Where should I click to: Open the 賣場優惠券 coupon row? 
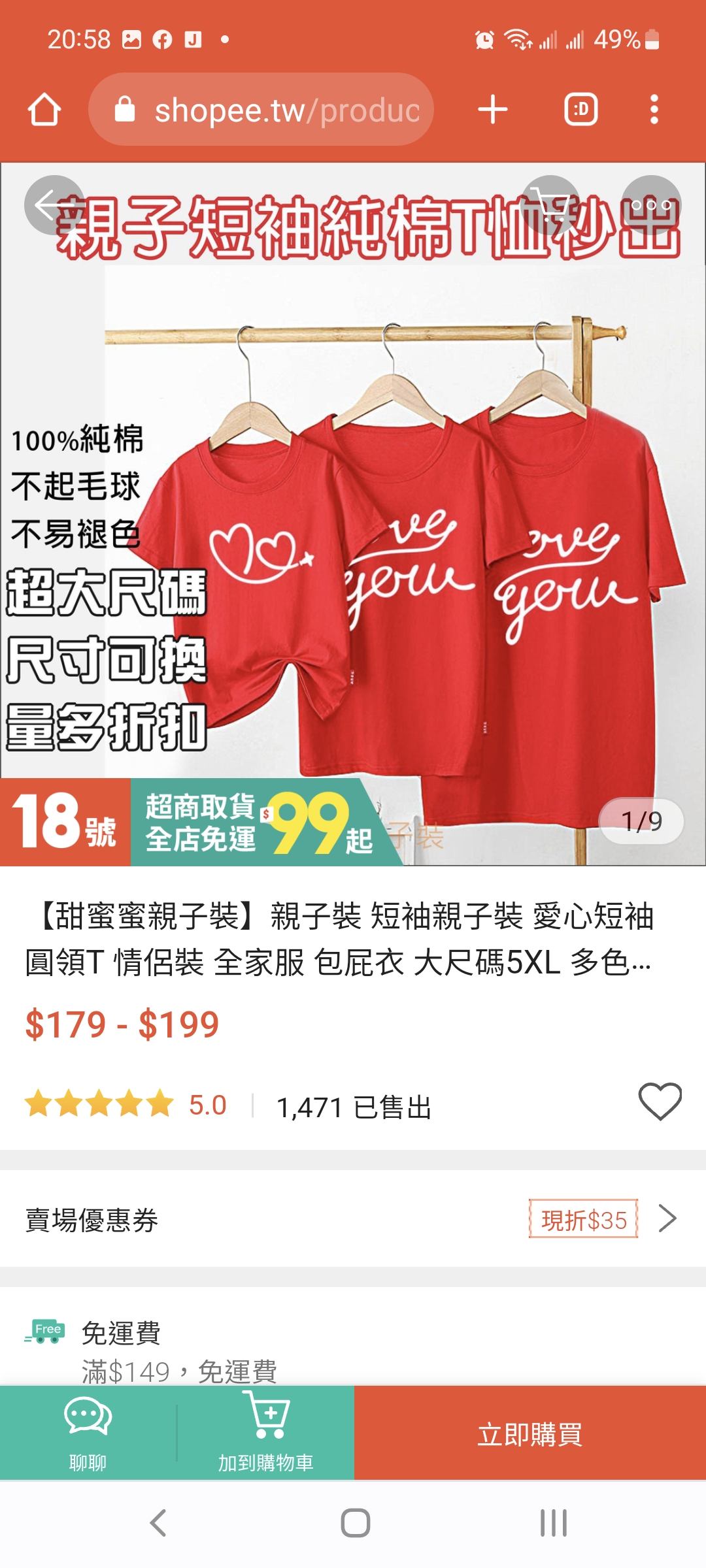(x=353, y=1218)
